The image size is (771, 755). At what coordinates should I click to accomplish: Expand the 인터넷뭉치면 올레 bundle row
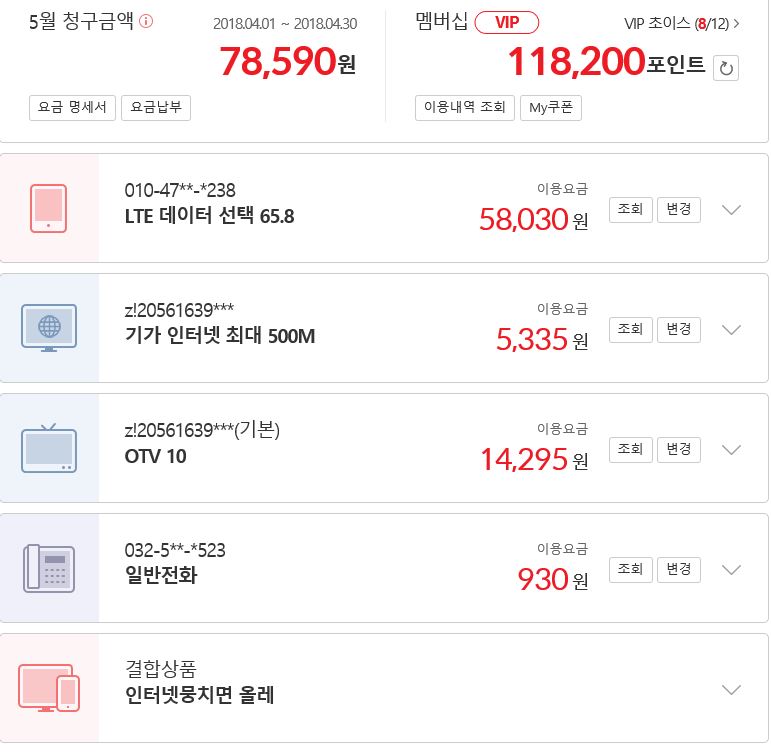[732, 690]
